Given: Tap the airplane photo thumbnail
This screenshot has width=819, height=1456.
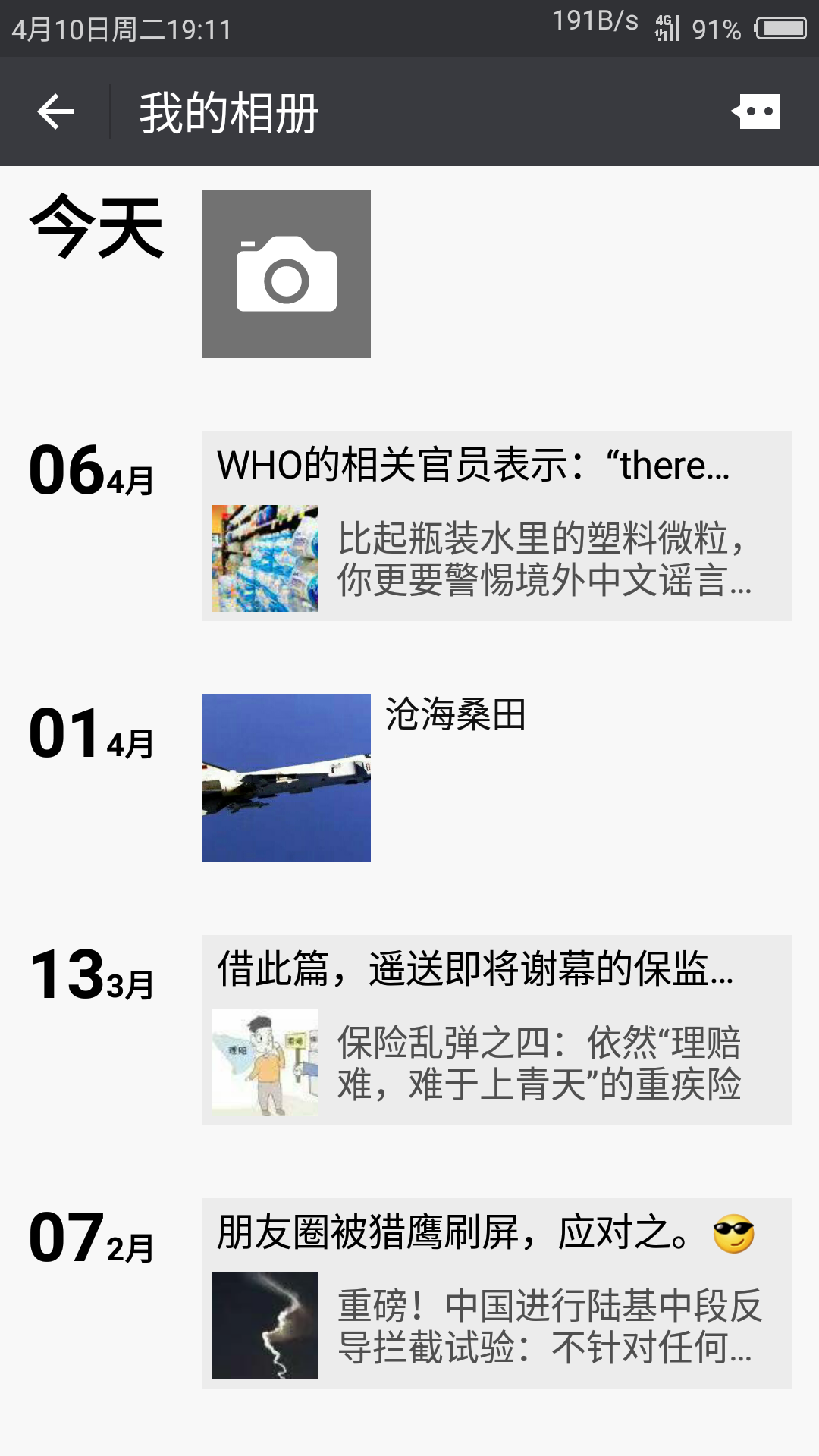Looking at the screenshot, I should point(287,777).
